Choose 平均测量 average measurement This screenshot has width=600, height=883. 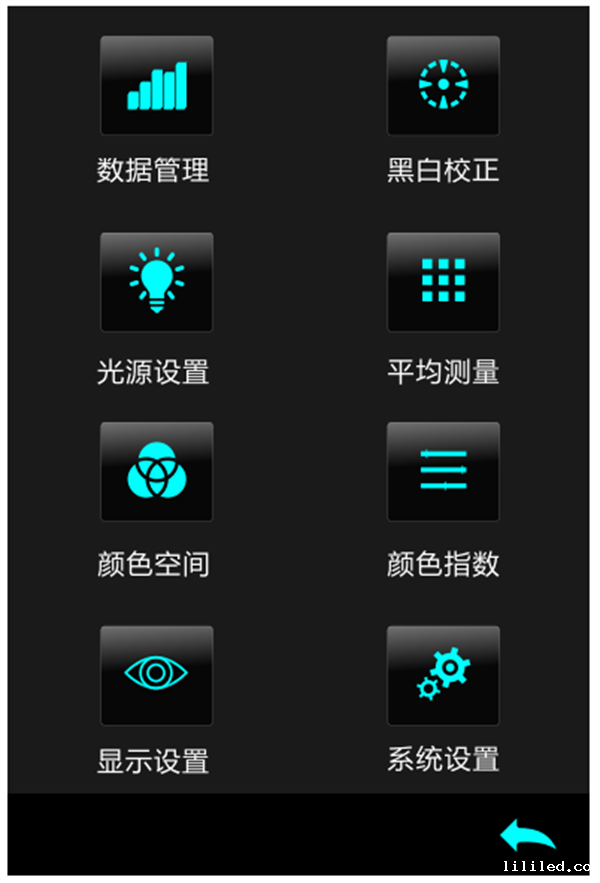tap(443, 282)
